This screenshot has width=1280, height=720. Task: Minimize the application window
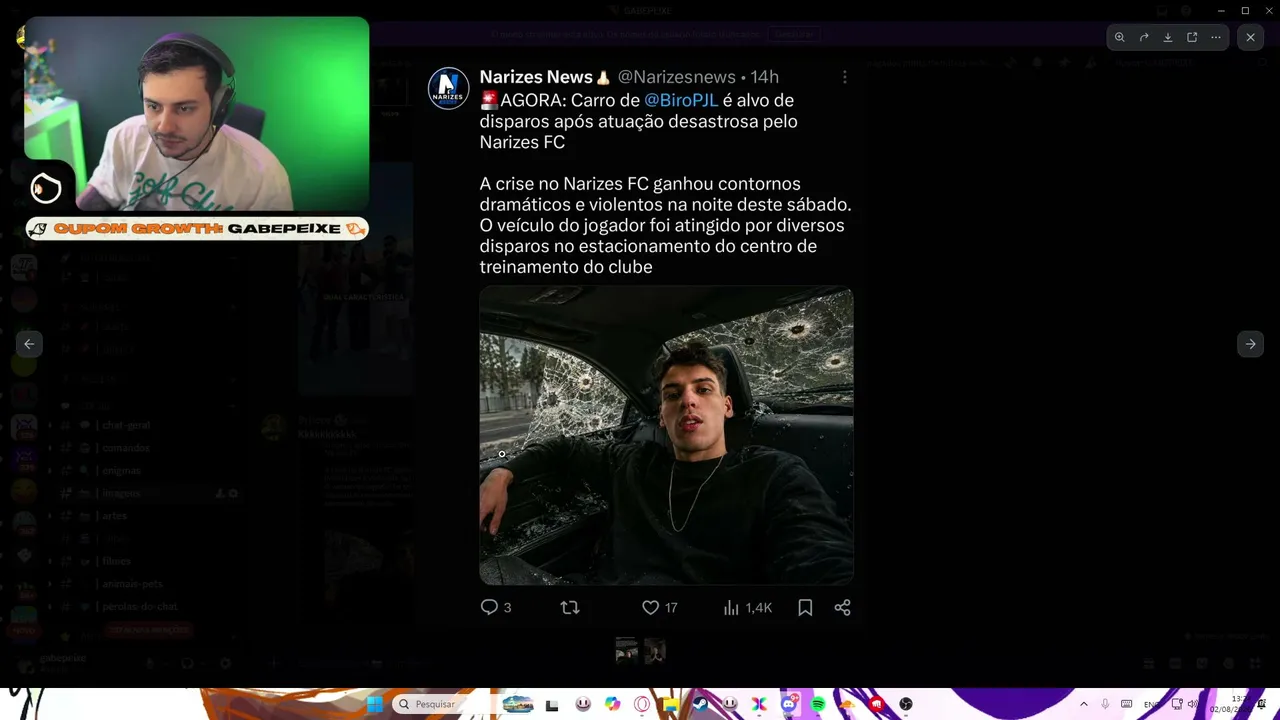[x=1221, y=10]
